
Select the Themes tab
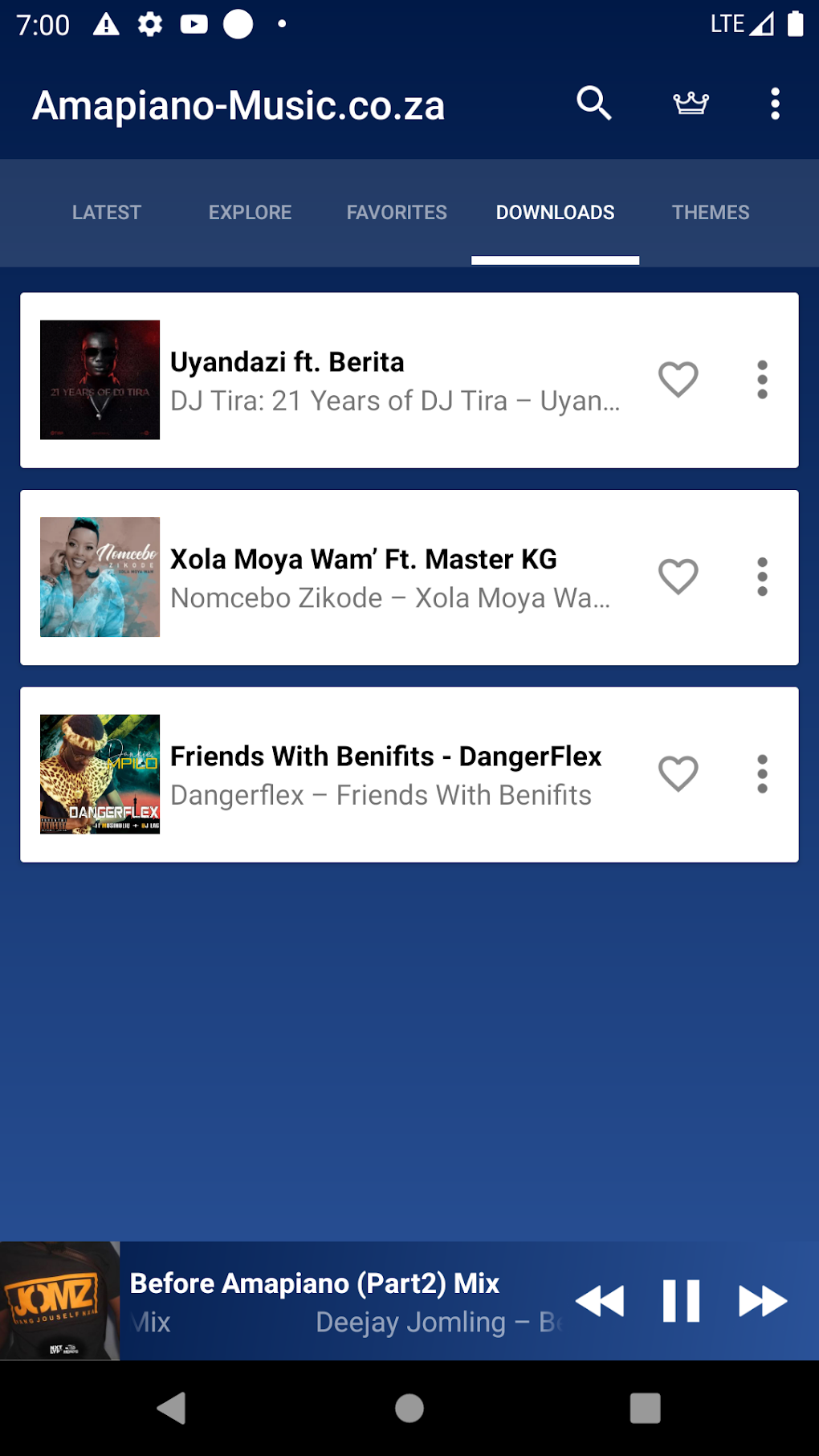click(711, 213)
